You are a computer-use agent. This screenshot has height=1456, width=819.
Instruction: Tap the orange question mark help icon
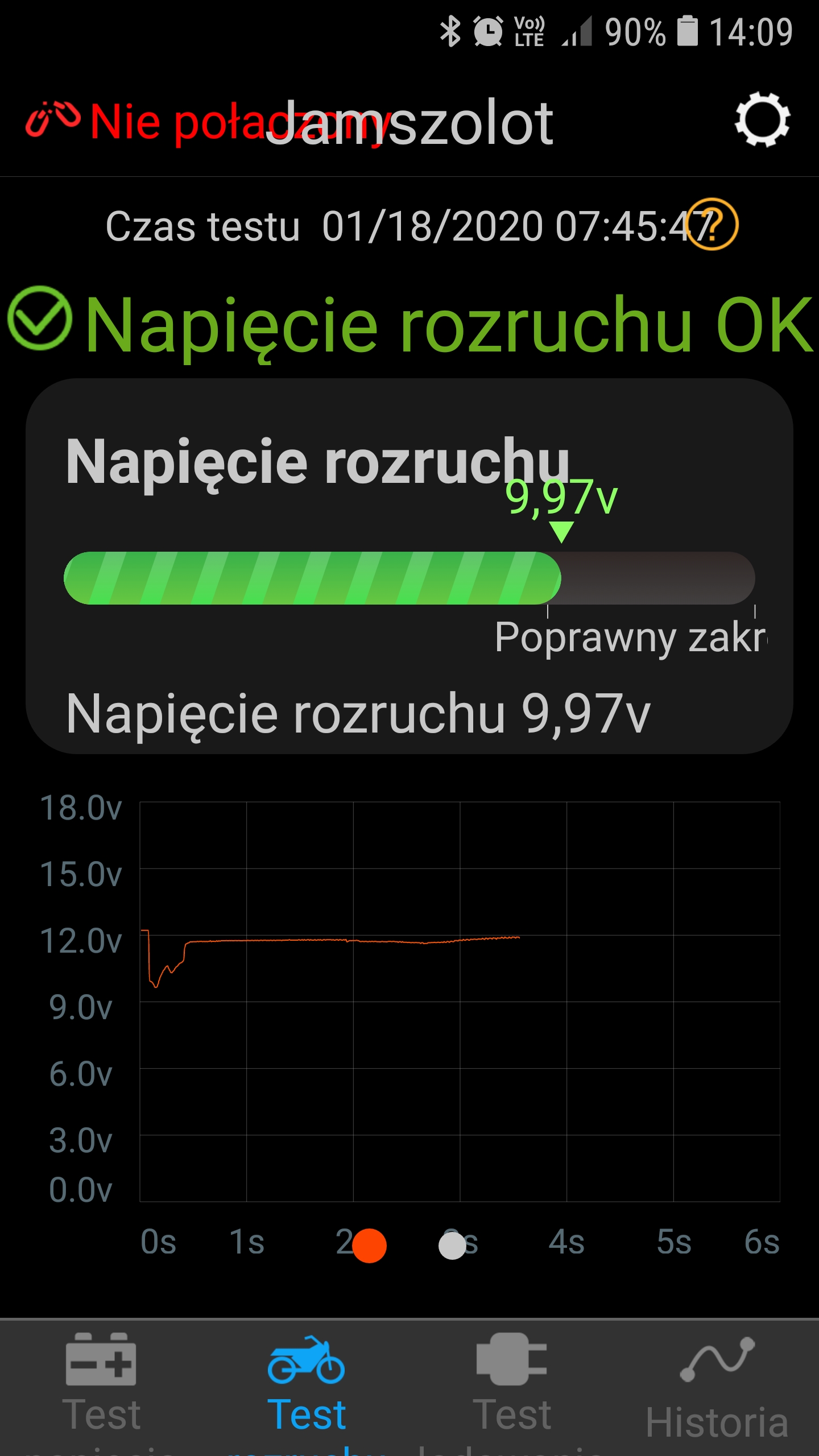(712, 225)
